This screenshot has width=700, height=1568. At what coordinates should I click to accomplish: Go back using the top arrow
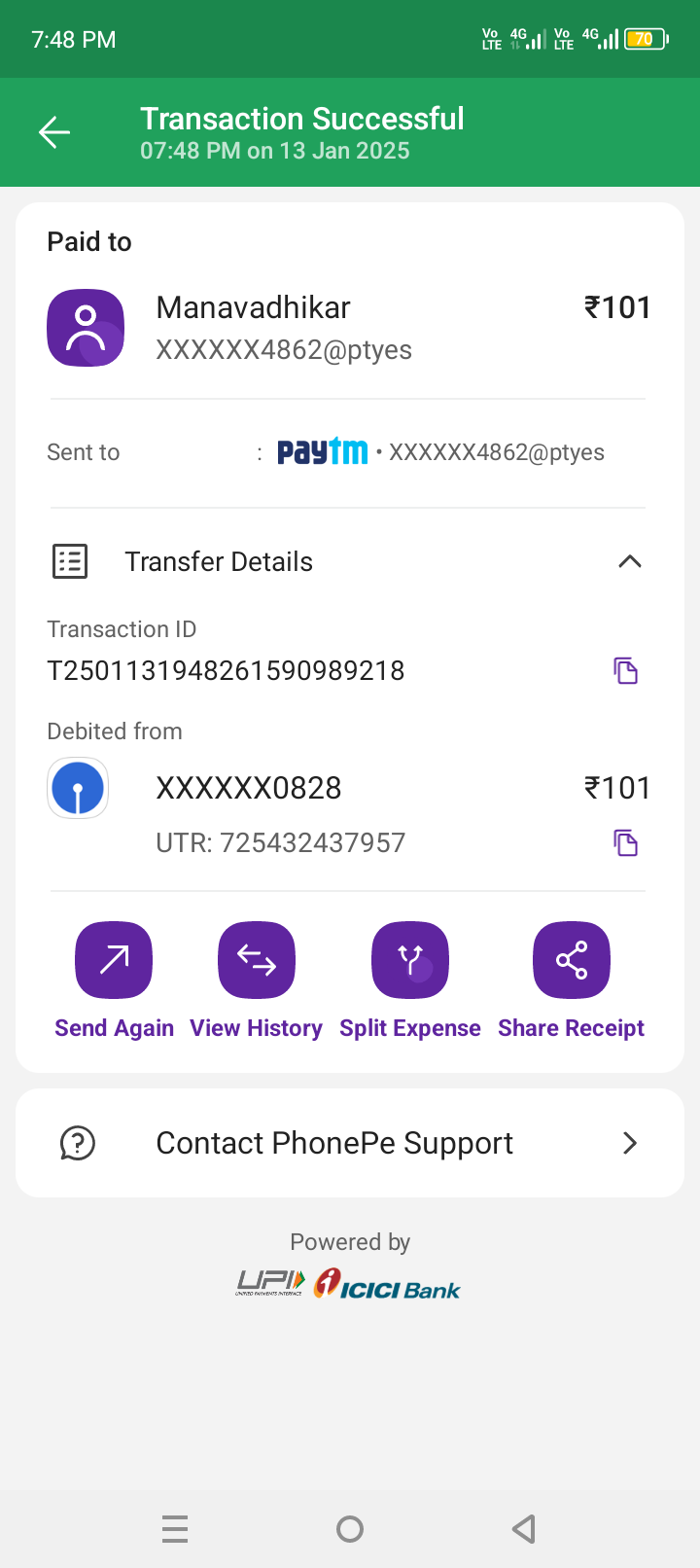coord(54,132)
